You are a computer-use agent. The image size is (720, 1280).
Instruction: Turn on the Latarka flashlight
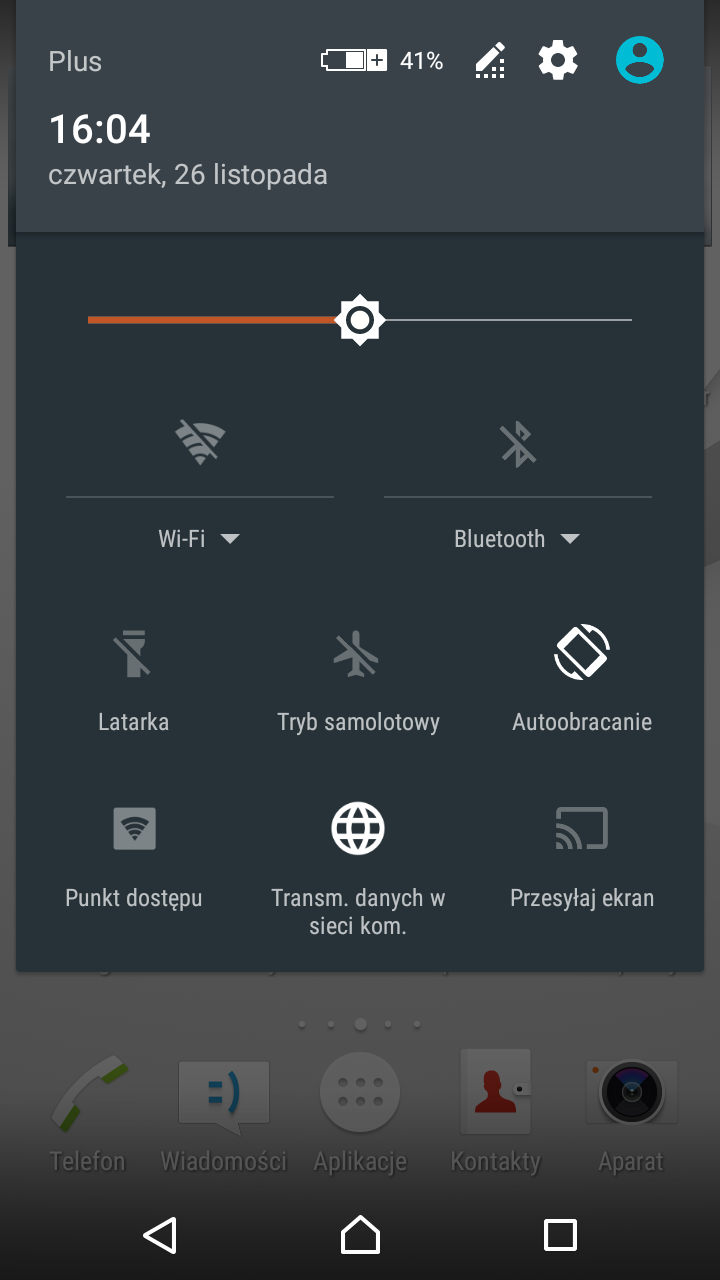click(133, 655)
